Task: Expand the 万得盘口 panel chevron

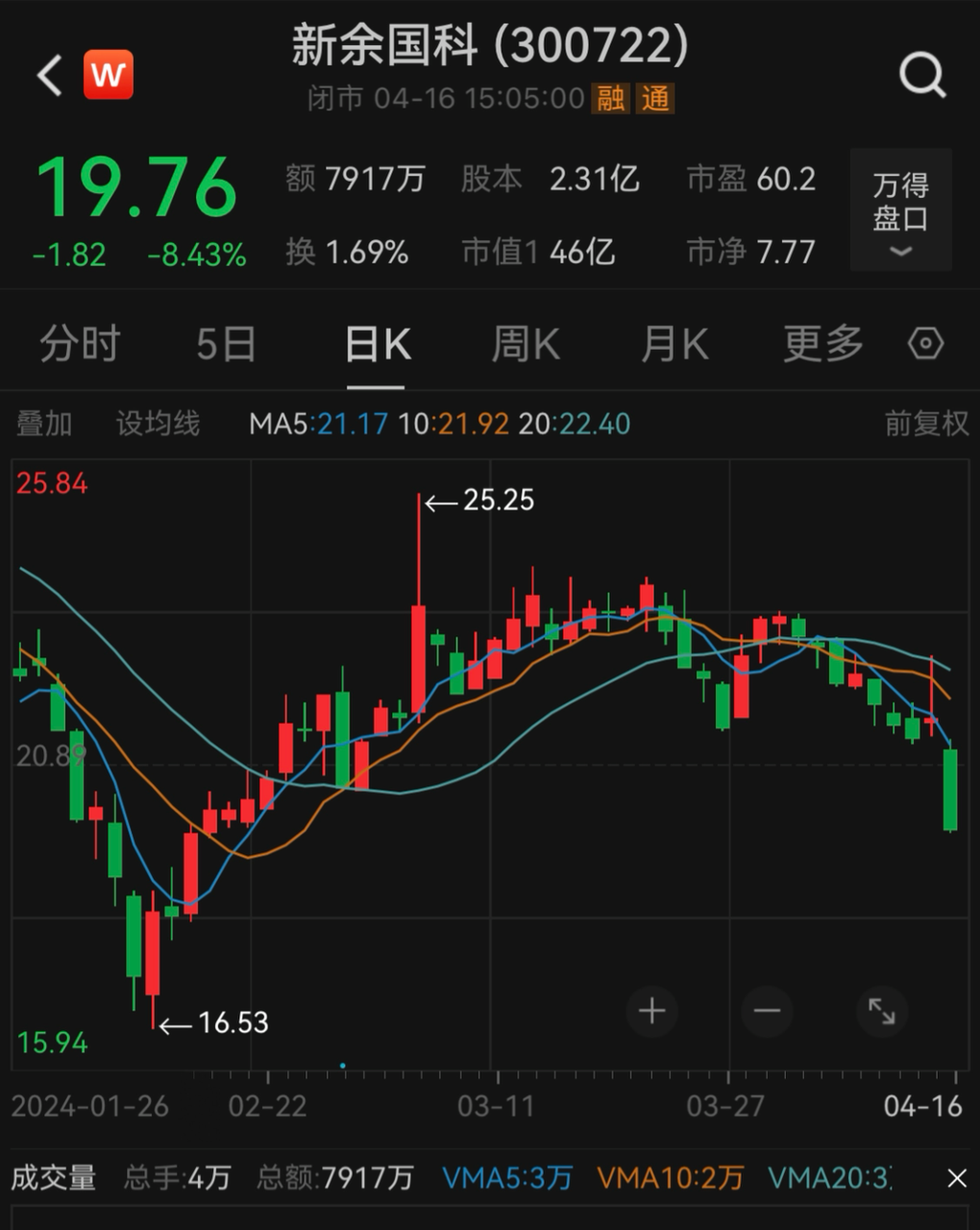Action: click(899, 252)
